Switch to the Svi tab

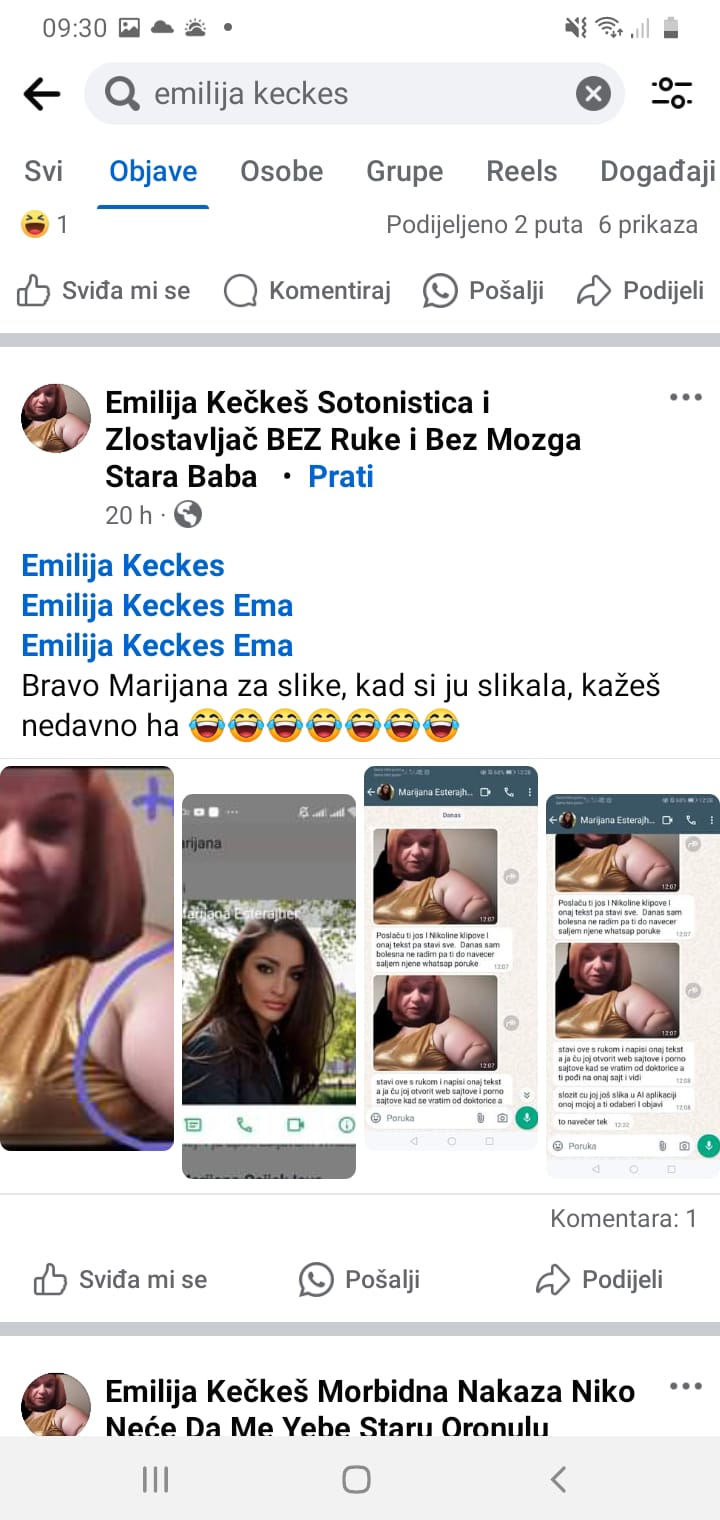point(43,171)
